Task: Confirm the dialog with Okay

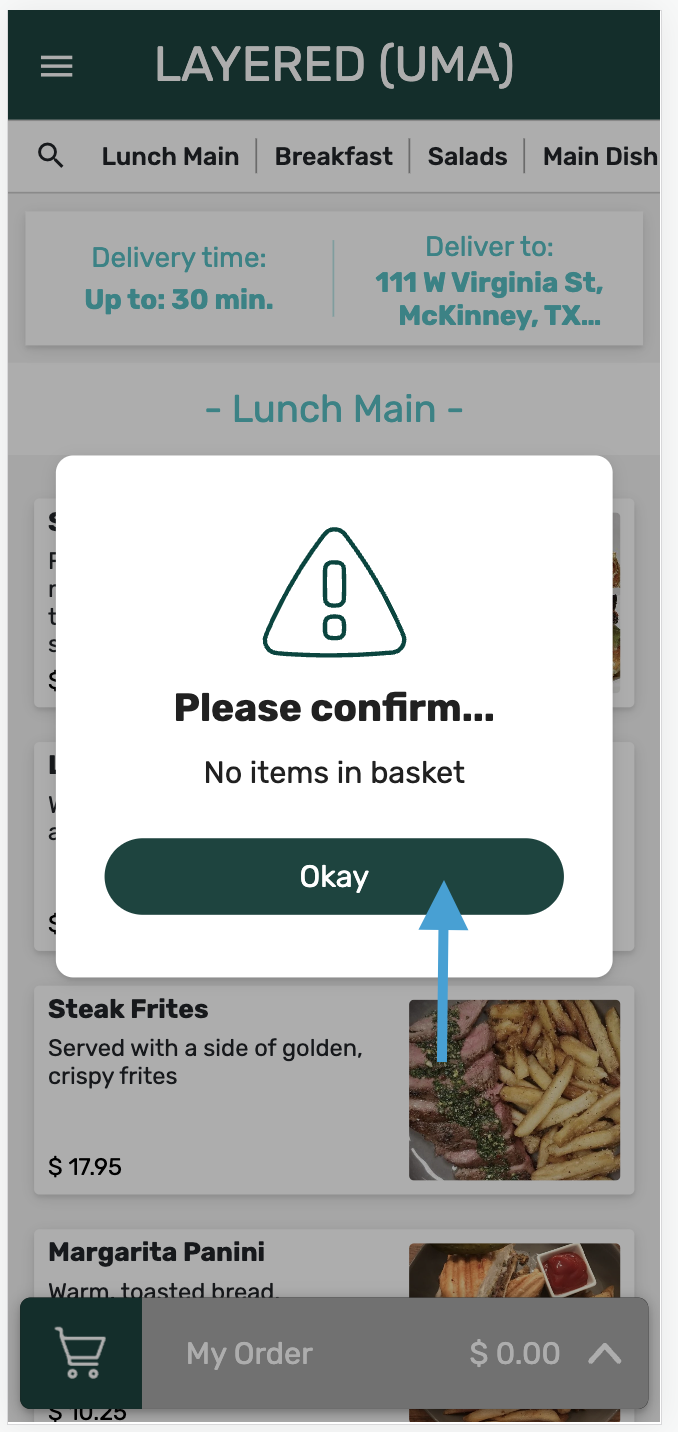Action: coord(334,876)
